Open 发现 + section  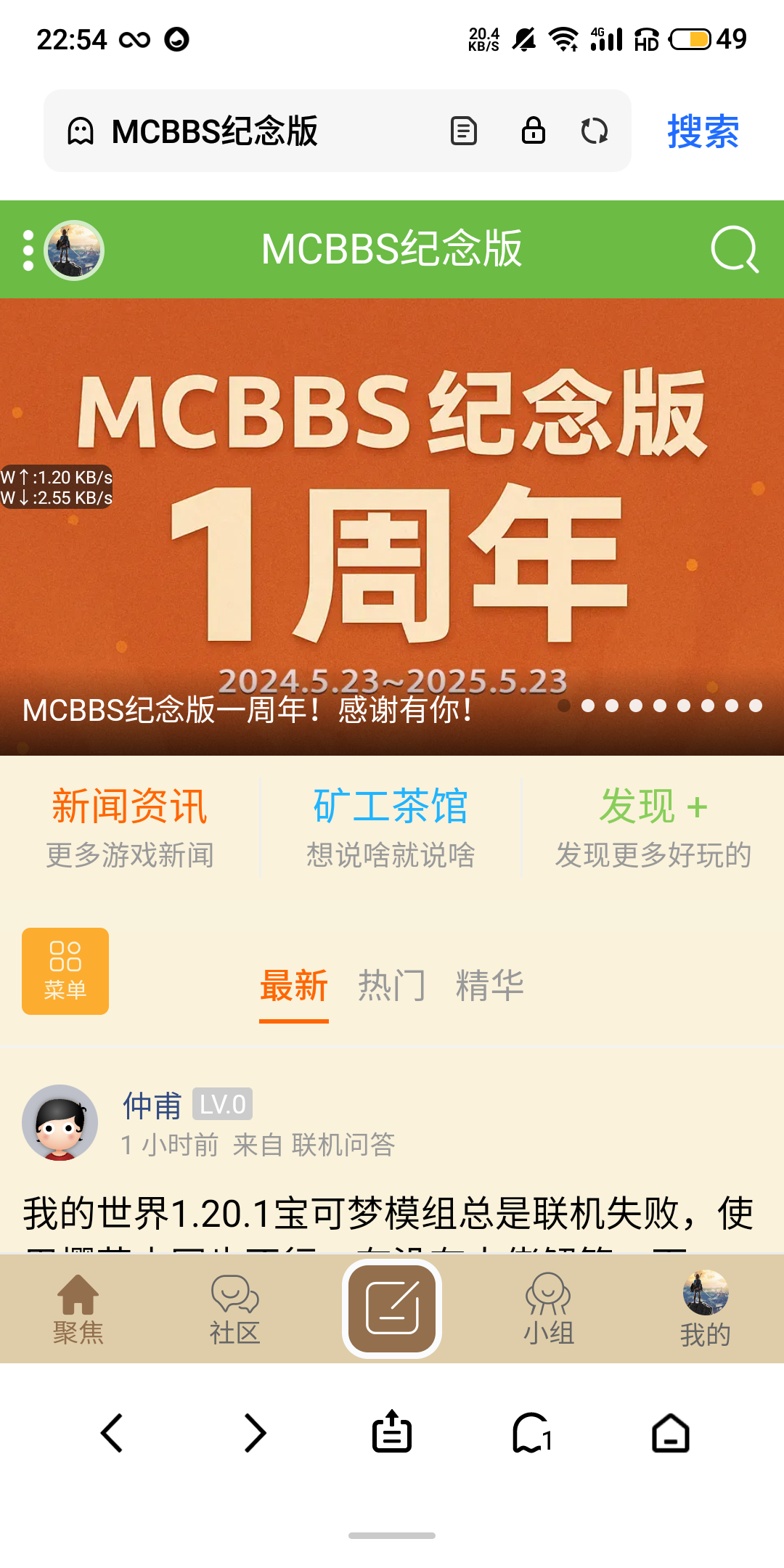[653, 826]
